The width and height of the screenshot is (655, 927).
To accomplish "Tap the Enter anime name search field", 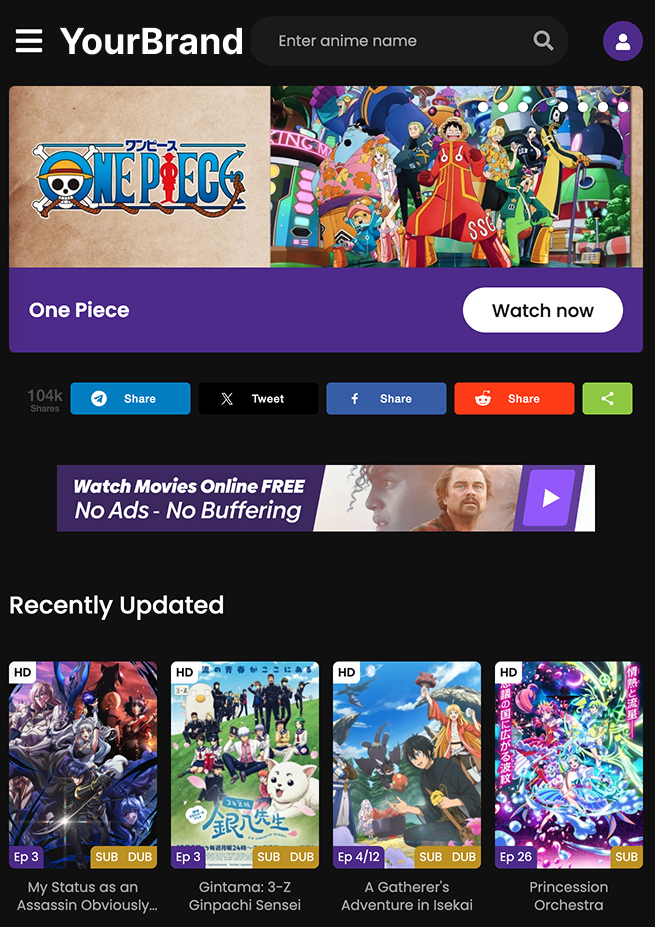I will [400, 41].
